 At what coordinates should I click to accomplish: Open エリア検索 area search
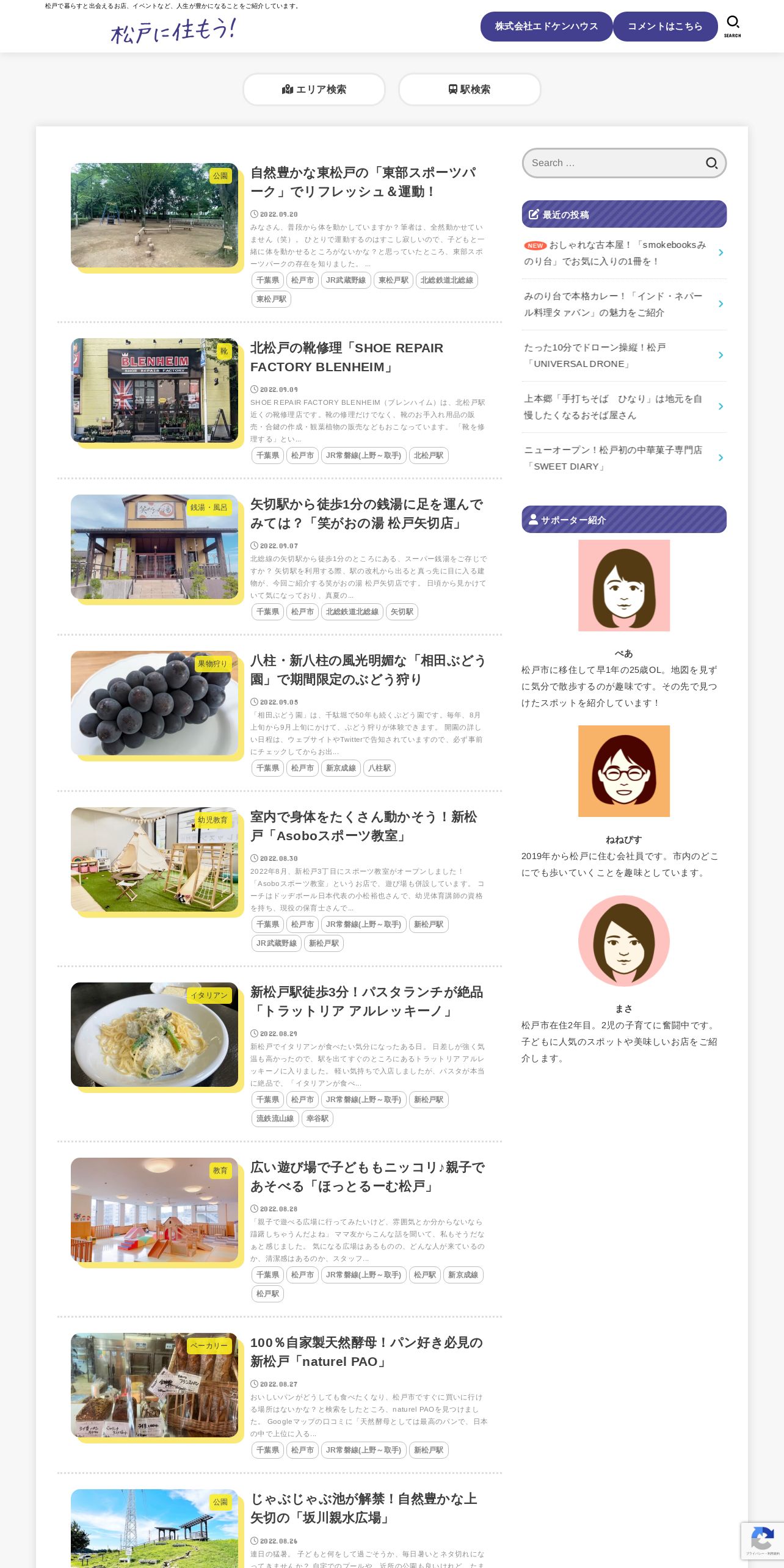pyautogui.click(x=314, y=89)
